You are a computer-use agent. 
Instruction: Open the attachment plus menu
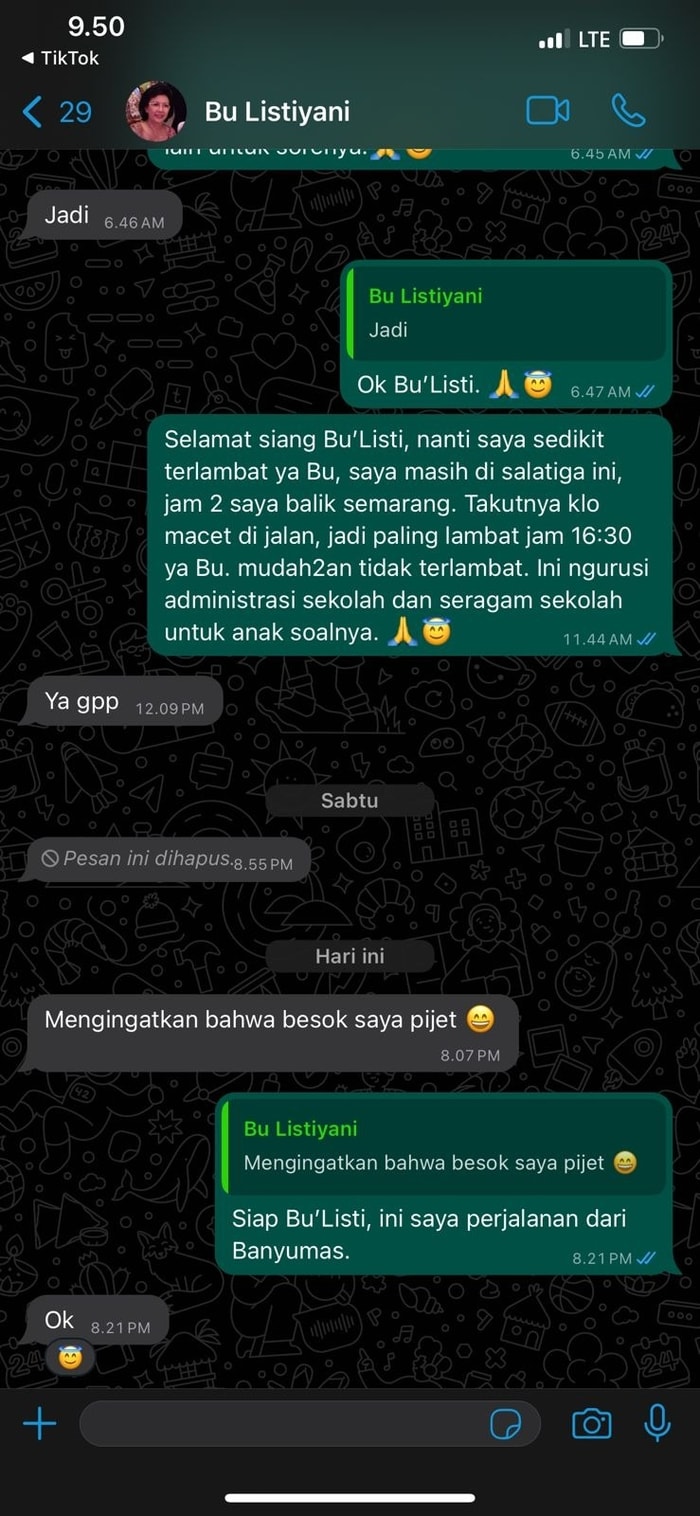(x=39, y=1423)
